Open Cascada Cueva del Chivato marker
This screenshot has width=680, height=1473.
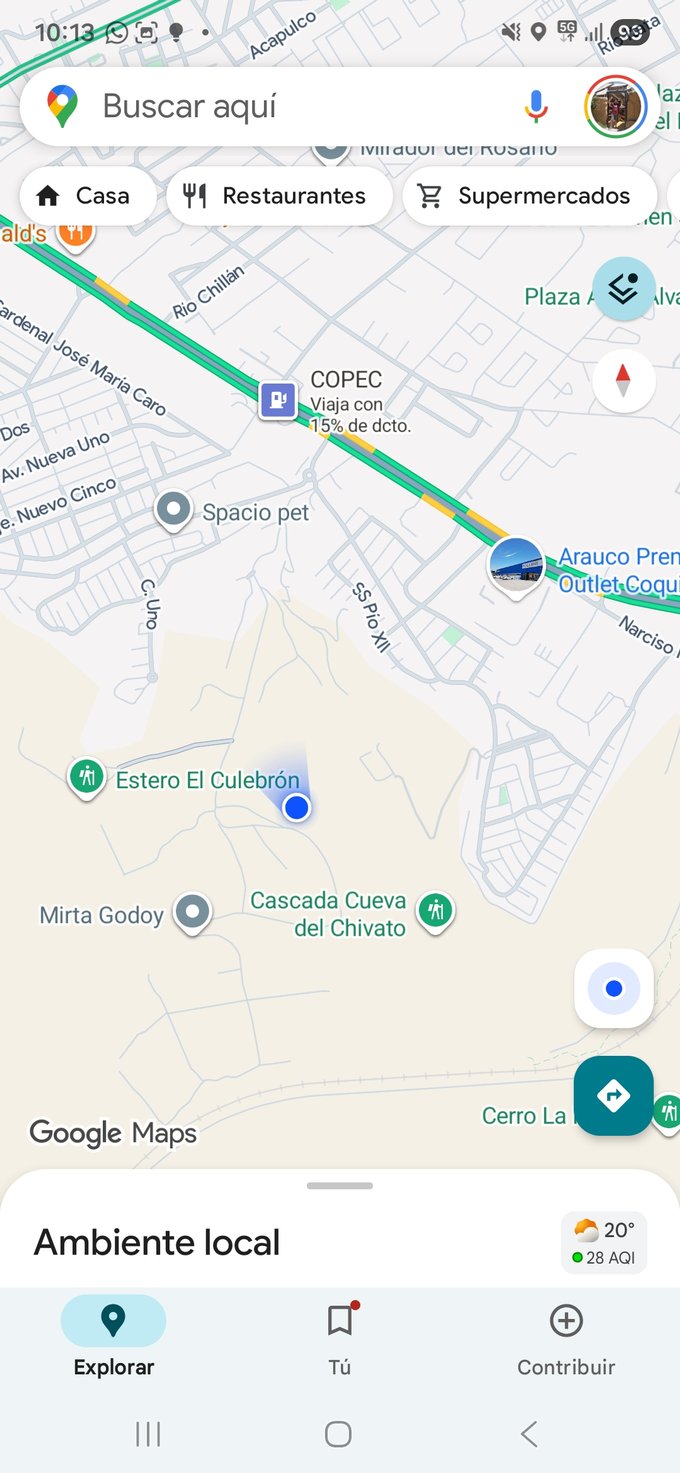(435, 910)
